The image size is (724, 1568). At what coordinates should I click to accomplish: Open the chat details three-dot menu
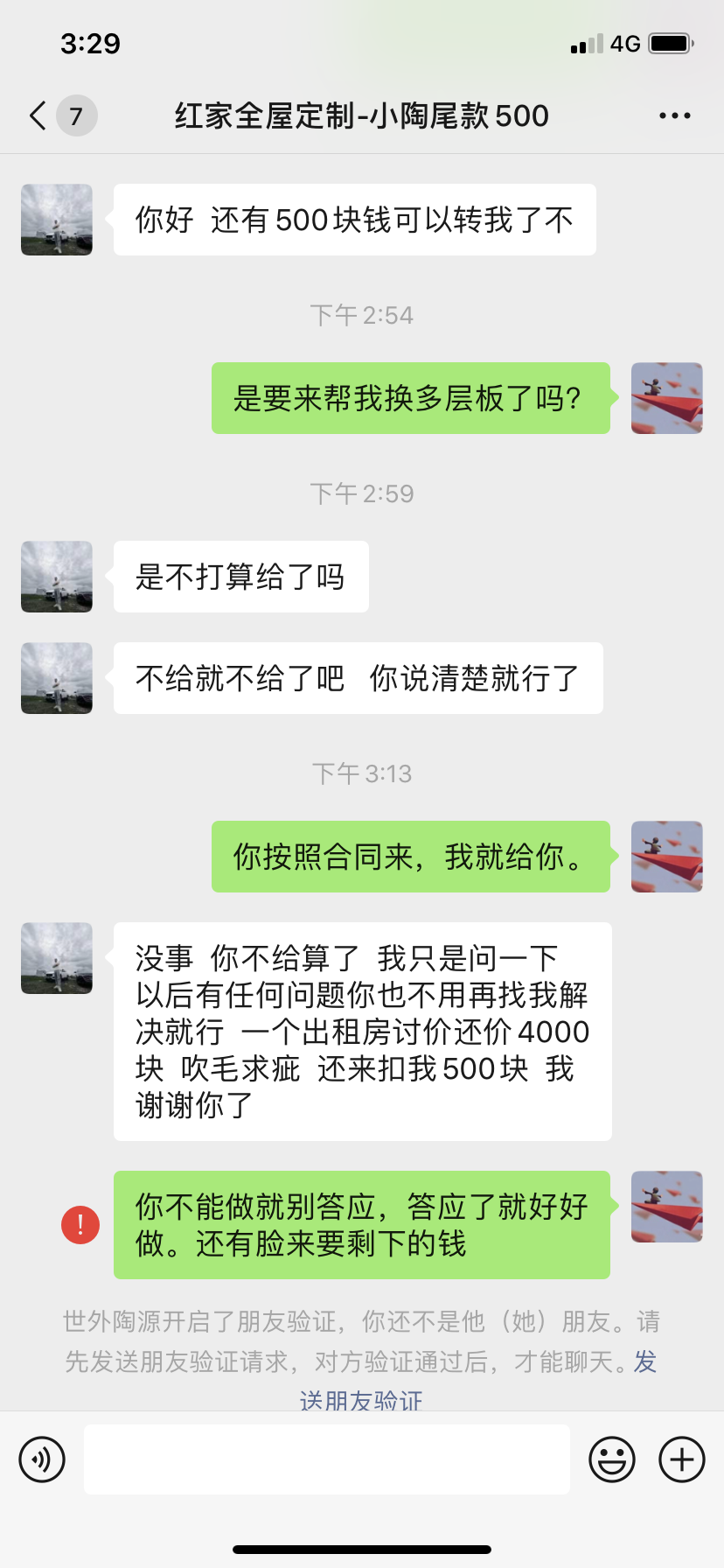click(674, 115)
